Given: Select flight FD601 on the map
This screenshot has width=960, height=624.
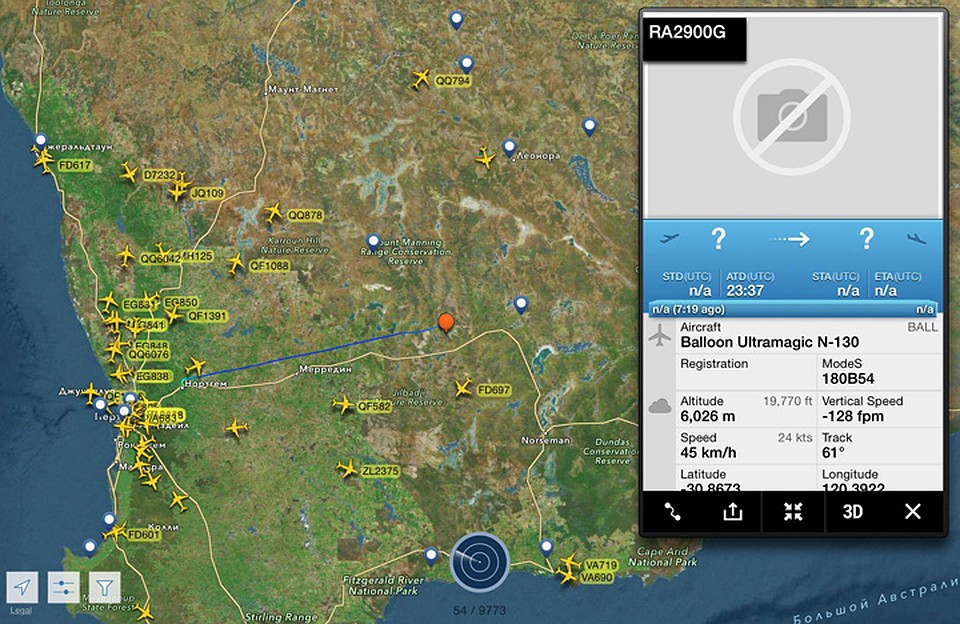Looking at the screenshot, I should [117, 532].
